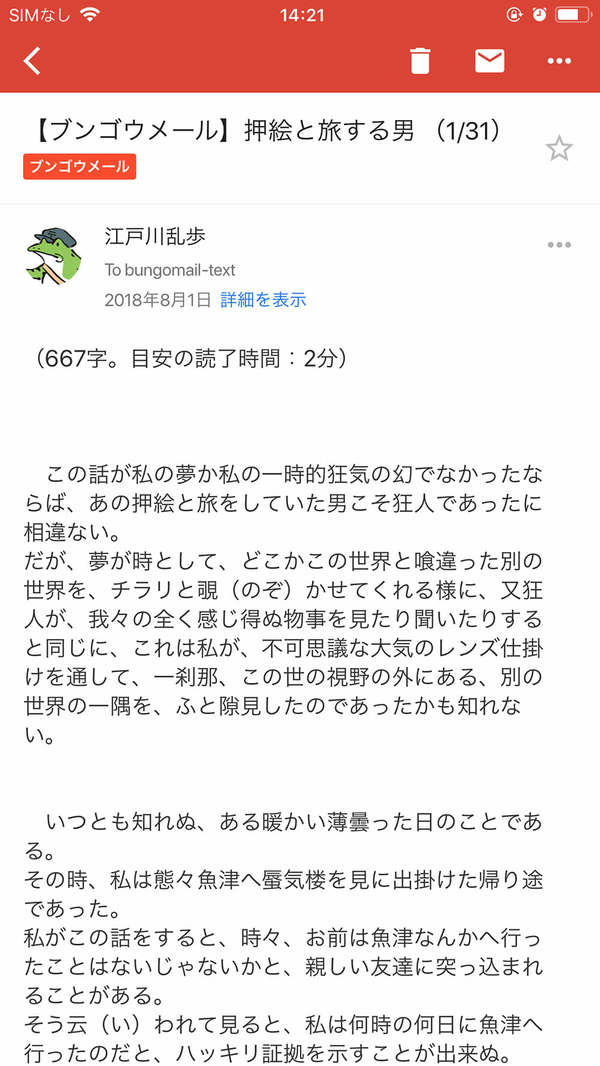Open the ブンゴウメール label chip
600x1066 pixels.
point(80,167)
